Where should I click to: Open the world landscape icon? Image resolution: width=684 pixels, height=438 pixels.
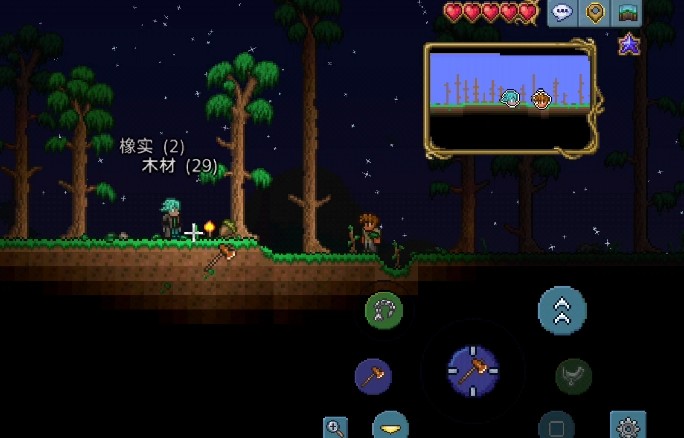pyautogui.click(x=627, y=12)
